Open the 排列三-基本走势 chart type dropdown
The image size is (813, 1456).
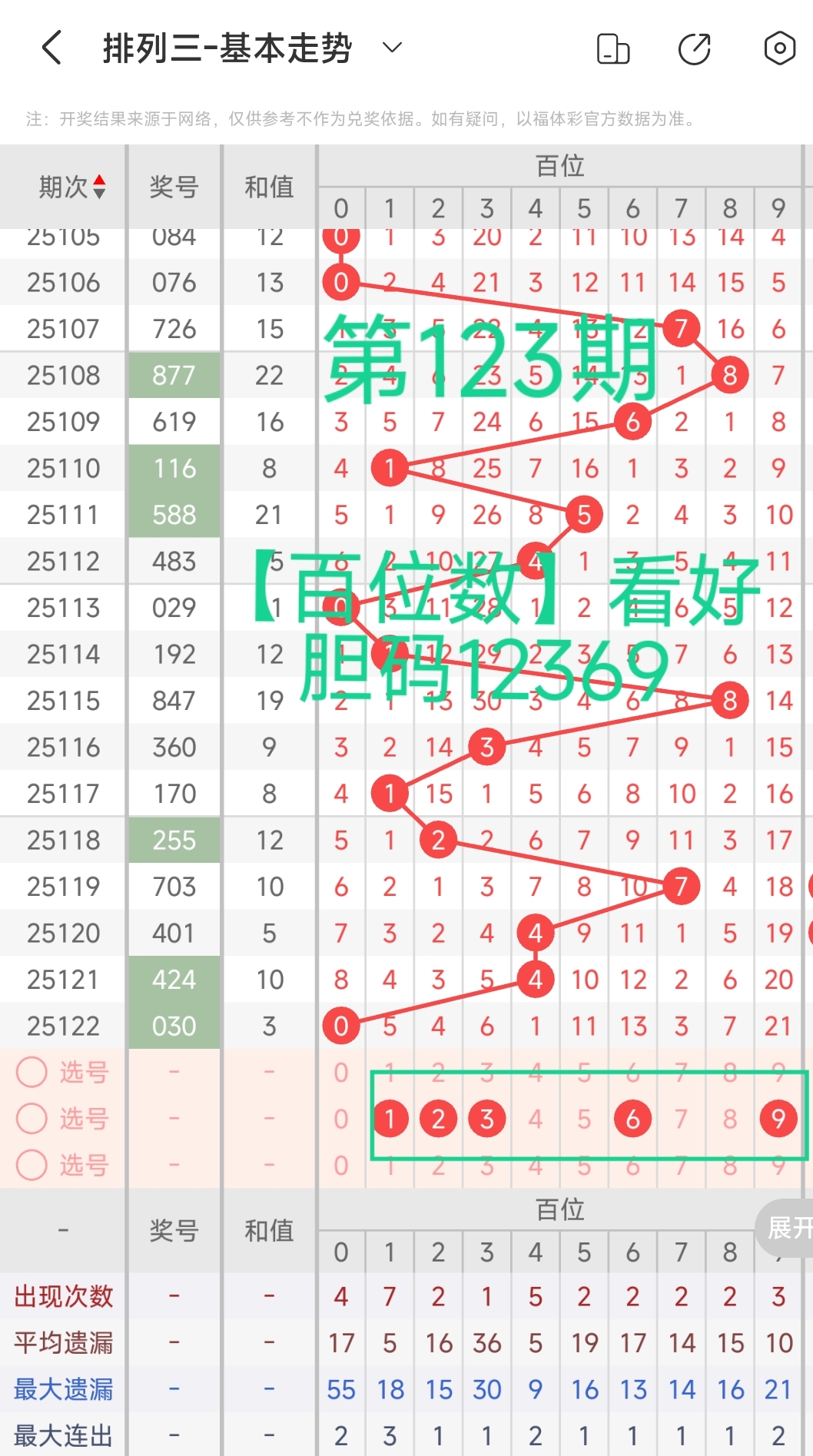pos(392,48)
